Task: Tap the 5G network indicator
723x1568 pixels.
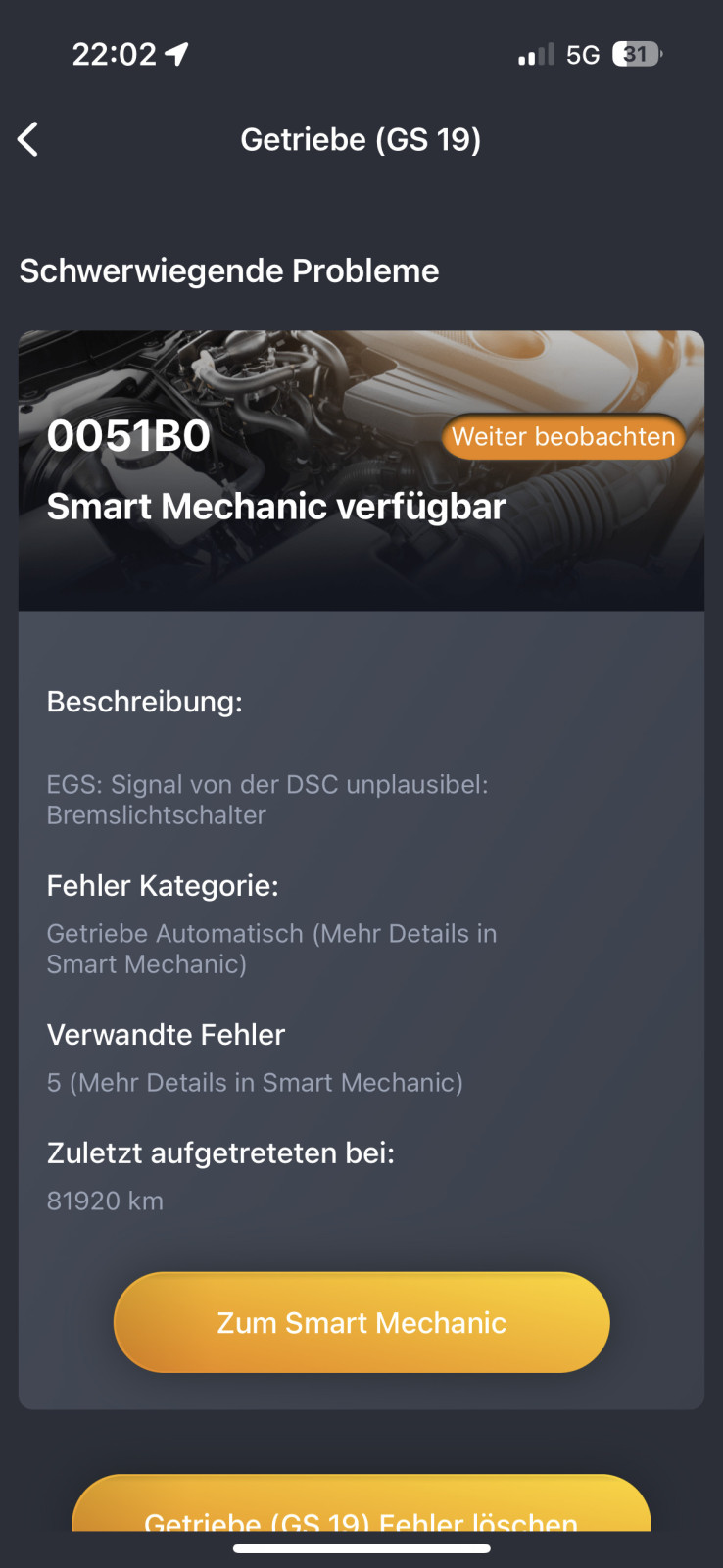Action: (x=580, y=54)
